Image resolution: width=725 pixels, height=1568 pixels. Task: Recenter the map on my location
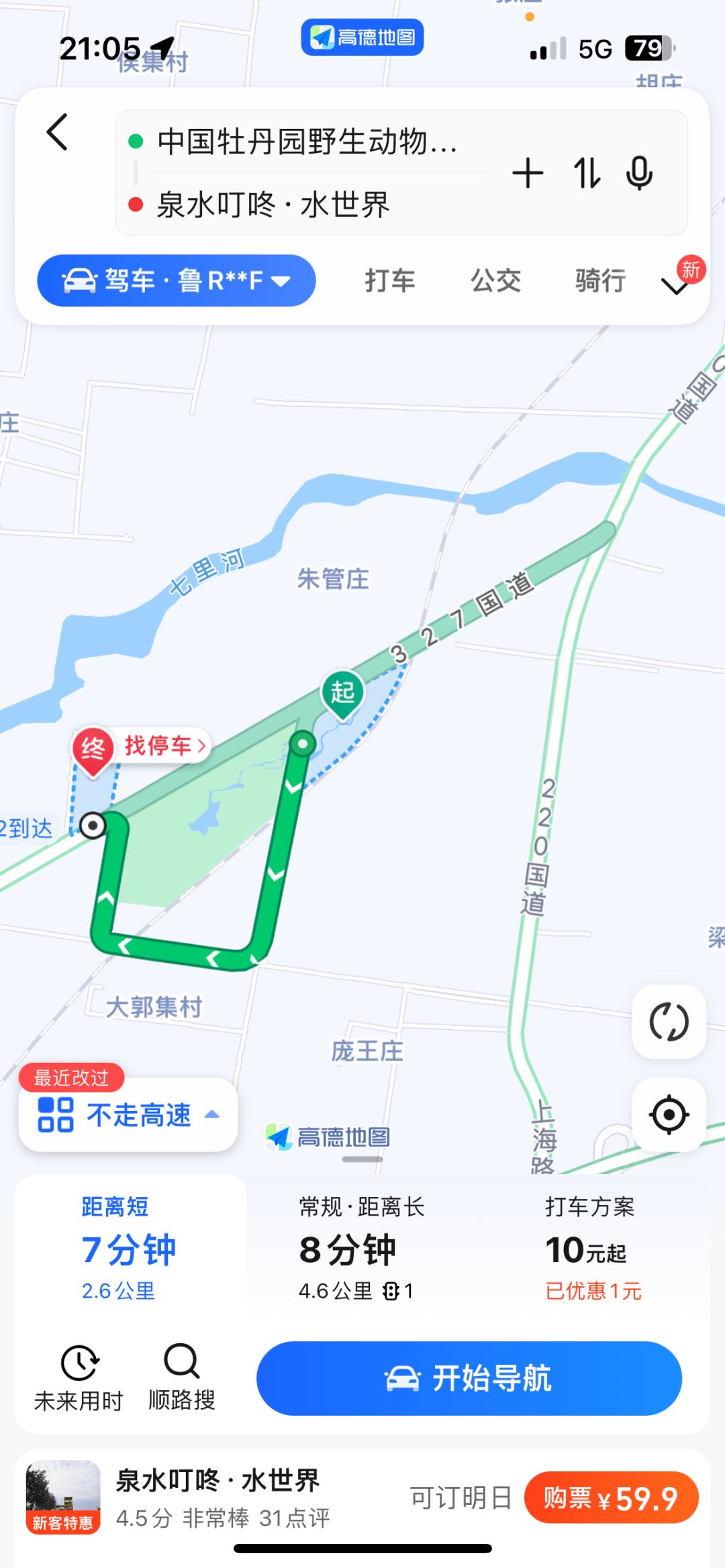click(669, 1115)
